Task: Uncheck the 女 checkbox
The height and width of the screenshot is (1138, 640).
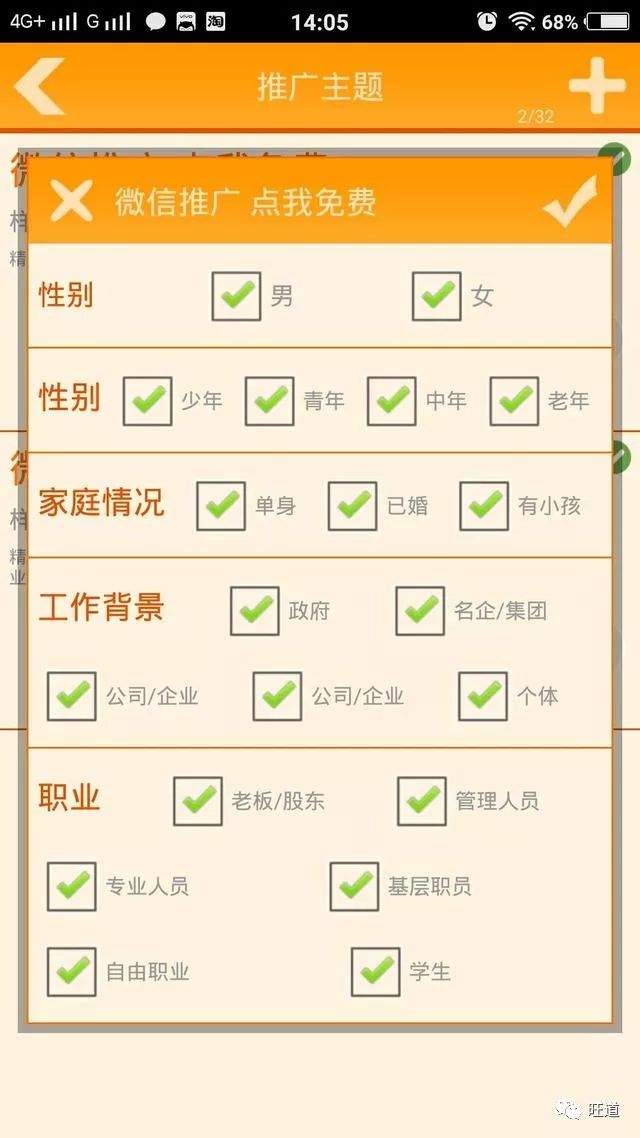Action: click(x=437, y=296)
